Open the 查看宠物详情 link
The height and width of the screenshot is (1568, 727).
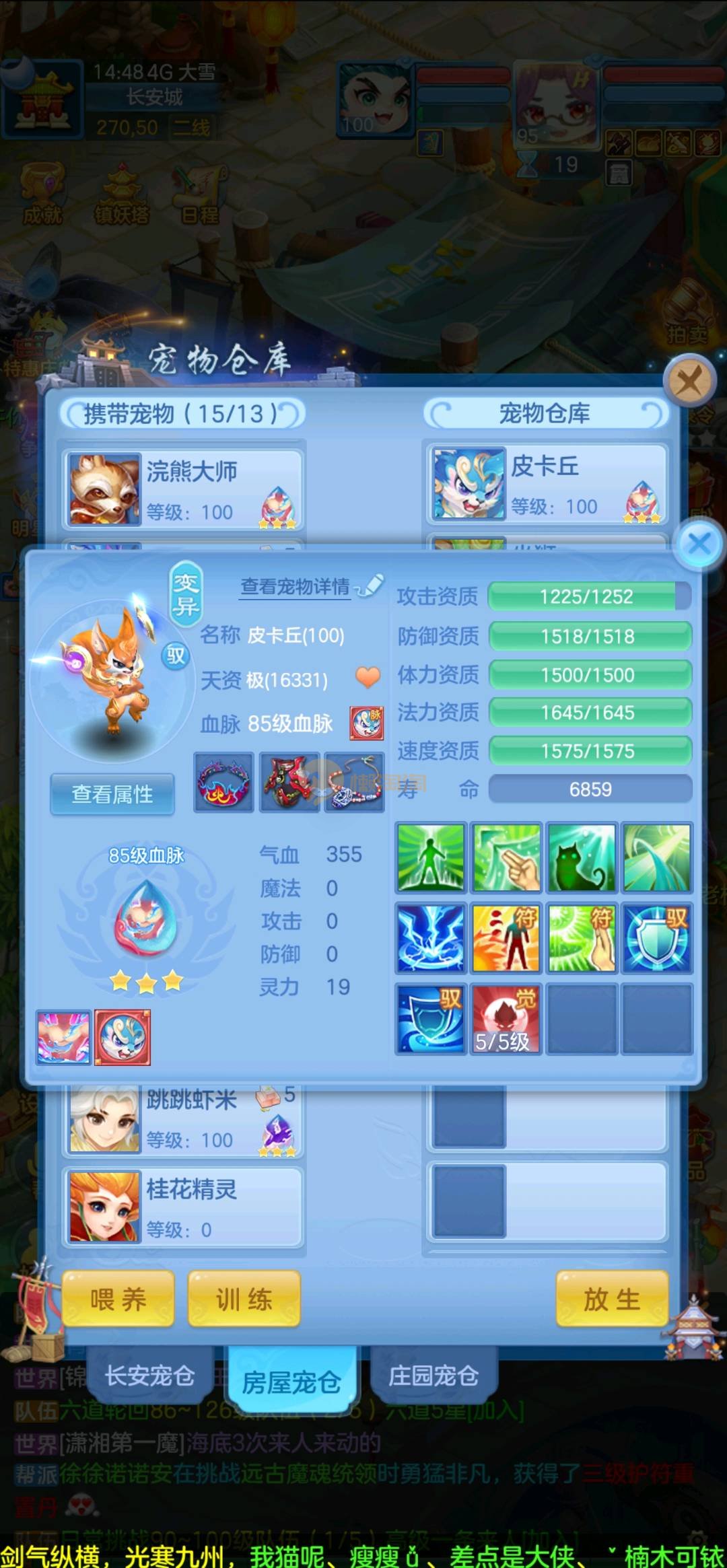[296, 587]
